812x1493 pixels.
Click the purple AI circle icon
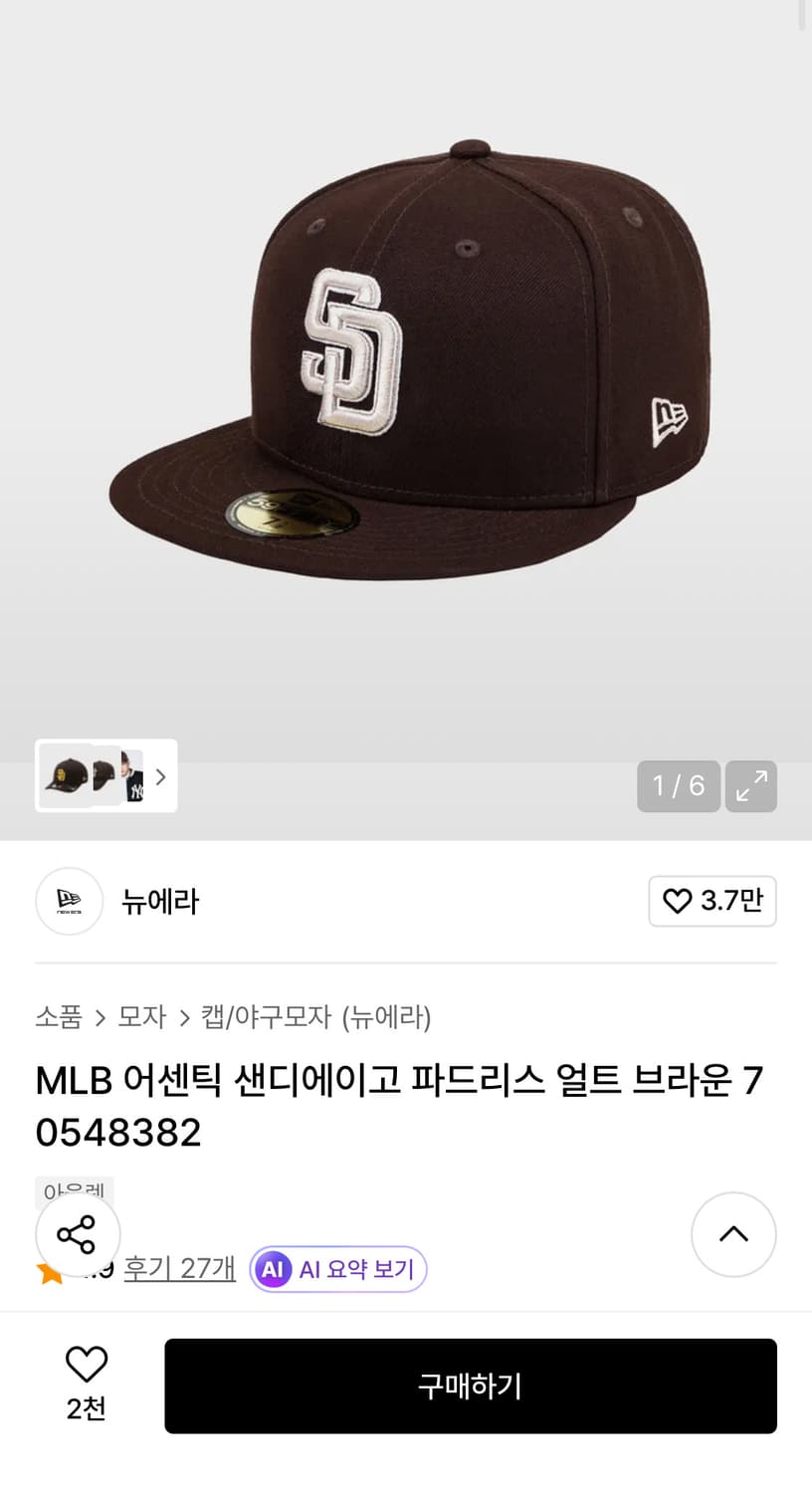pyautogui.click(x=272, y=1269)
